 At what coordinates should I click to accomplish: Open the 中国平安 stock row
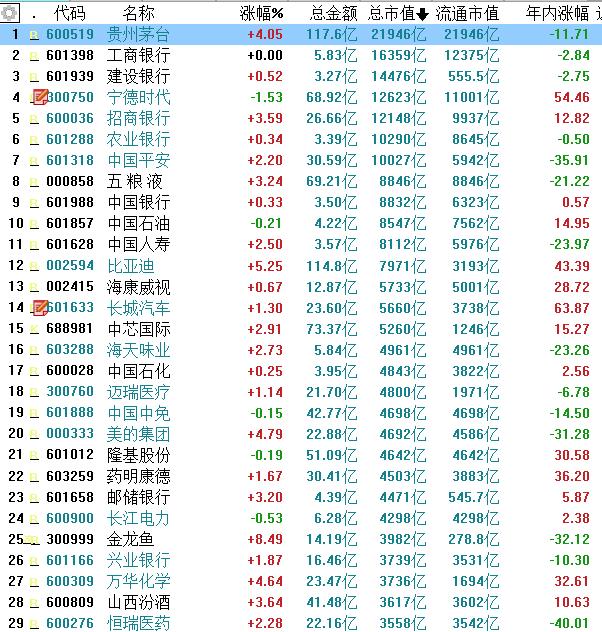pos(138,160)
